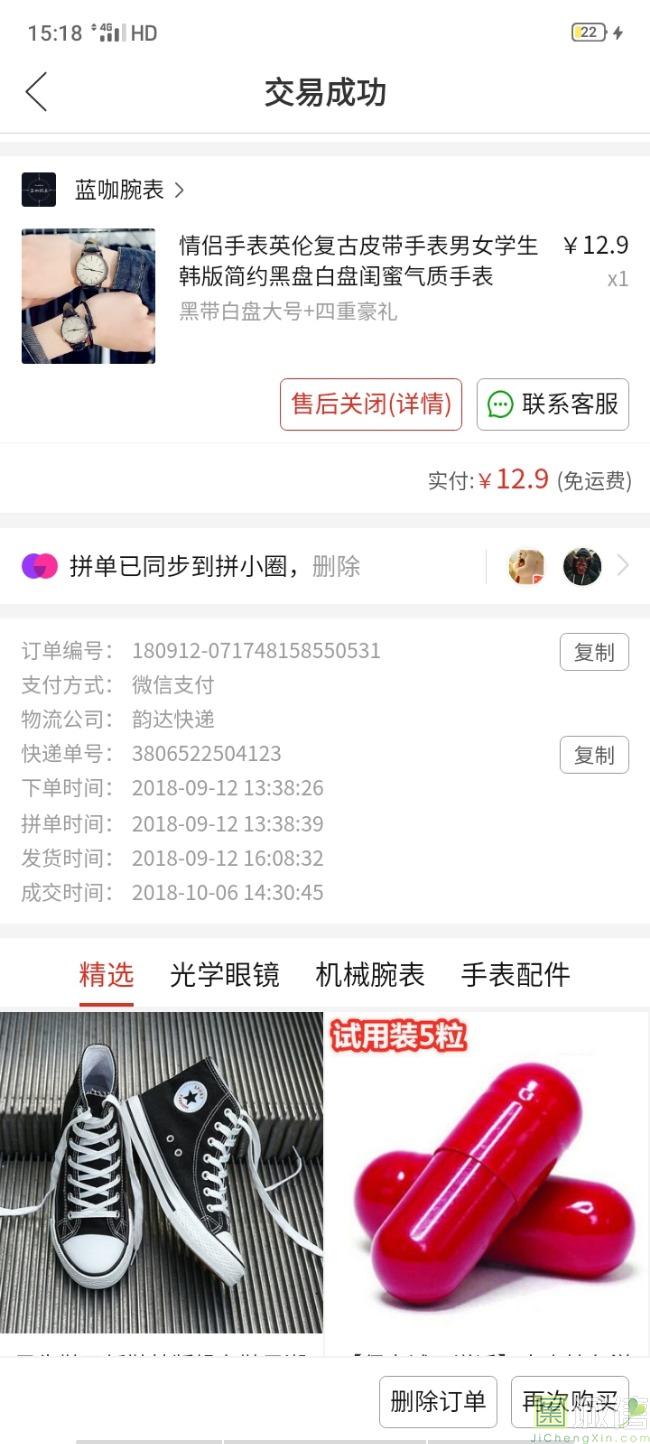Select the 精选 tab
This screenshot has width=650, height=1444.
coord(106,974)
